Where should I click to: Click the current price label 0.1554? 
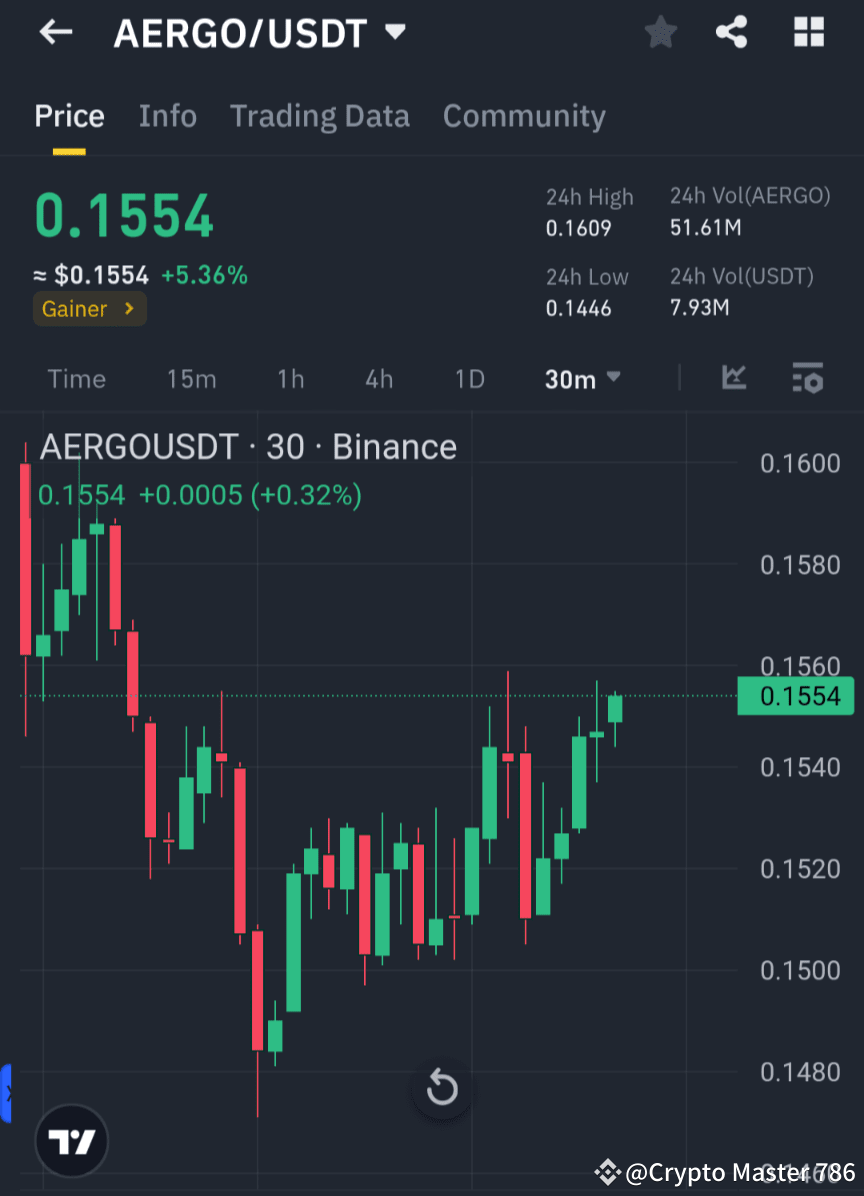795,696
